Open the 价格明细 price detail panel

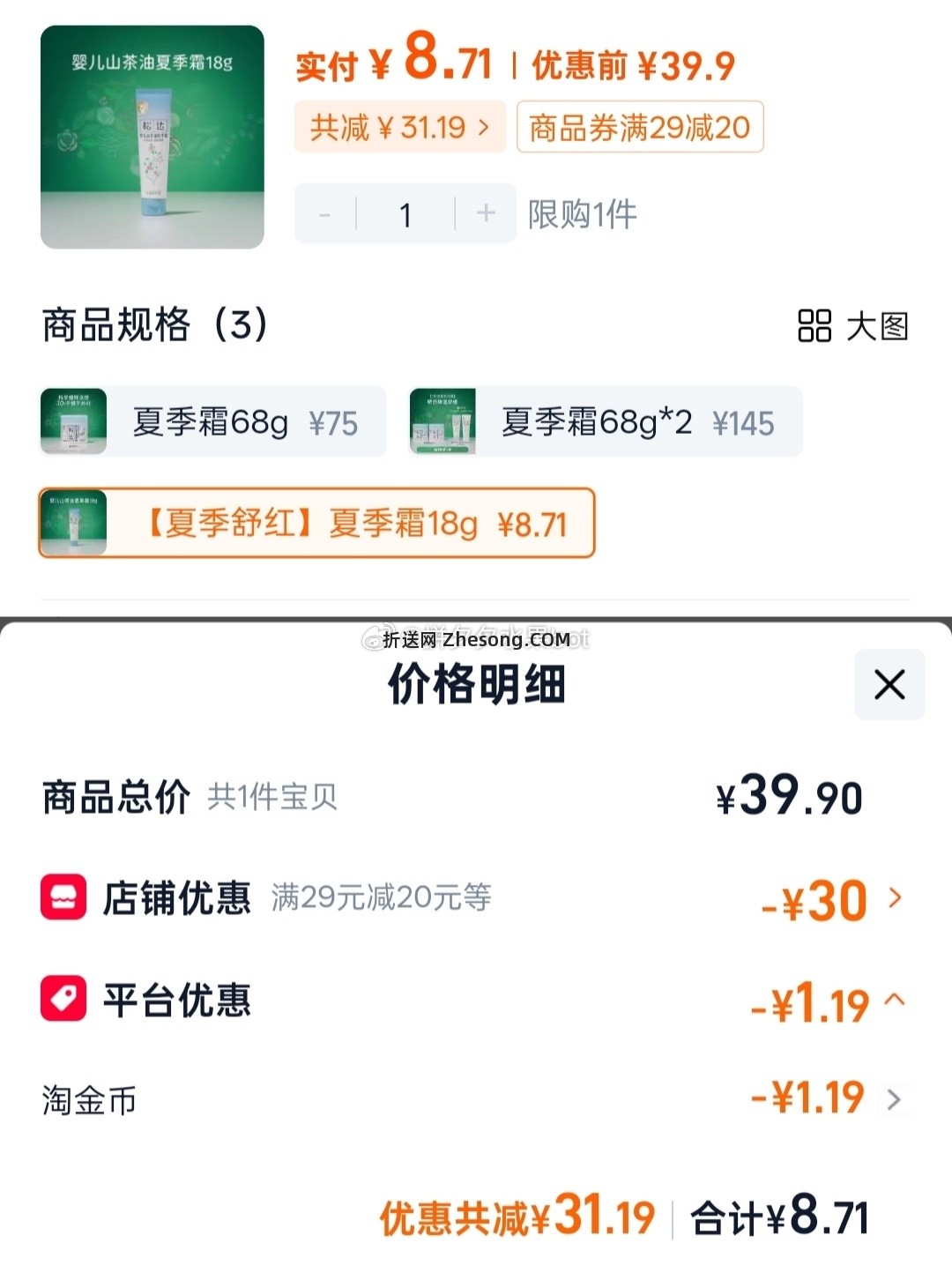(x=476, y=685)
